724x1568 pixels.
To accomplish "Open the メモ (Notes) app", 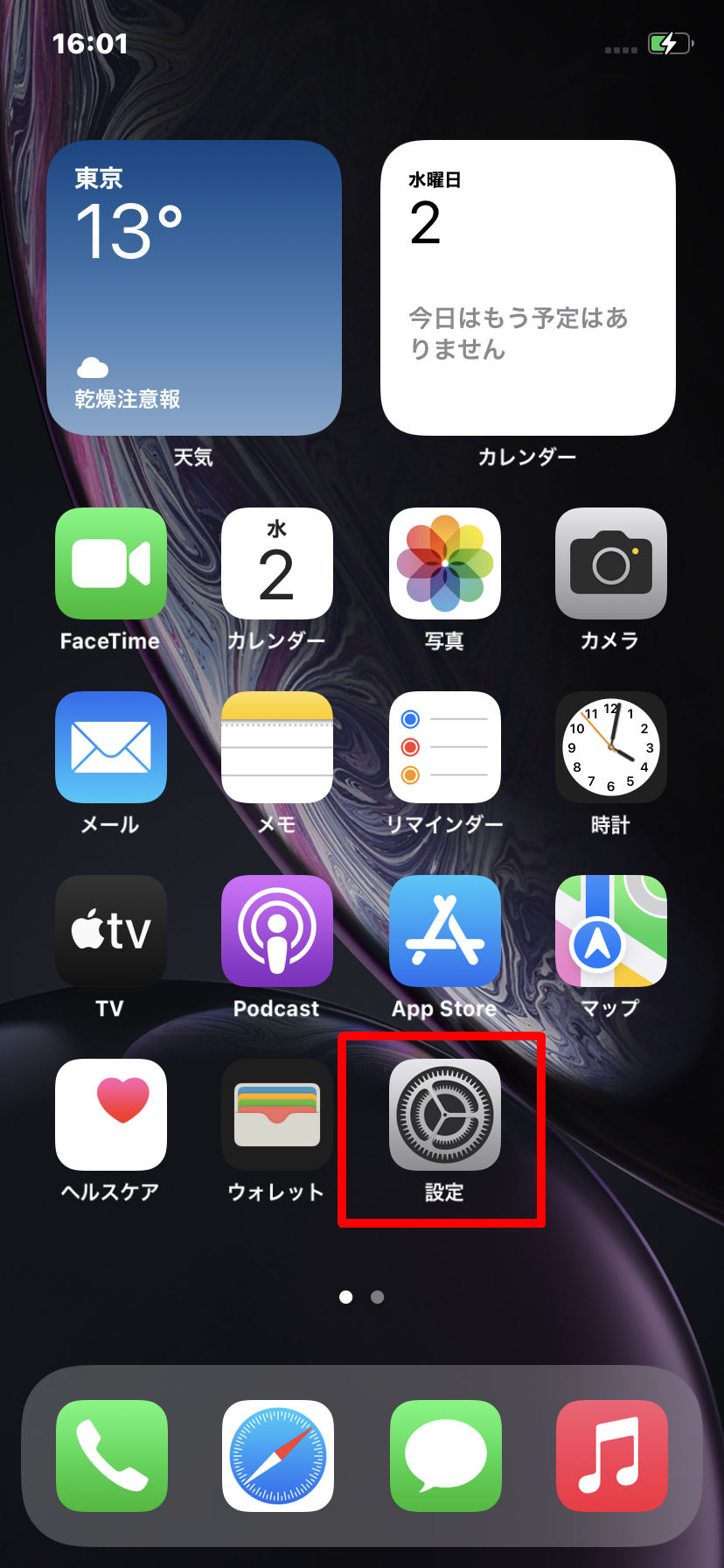I will pos(277,747).
